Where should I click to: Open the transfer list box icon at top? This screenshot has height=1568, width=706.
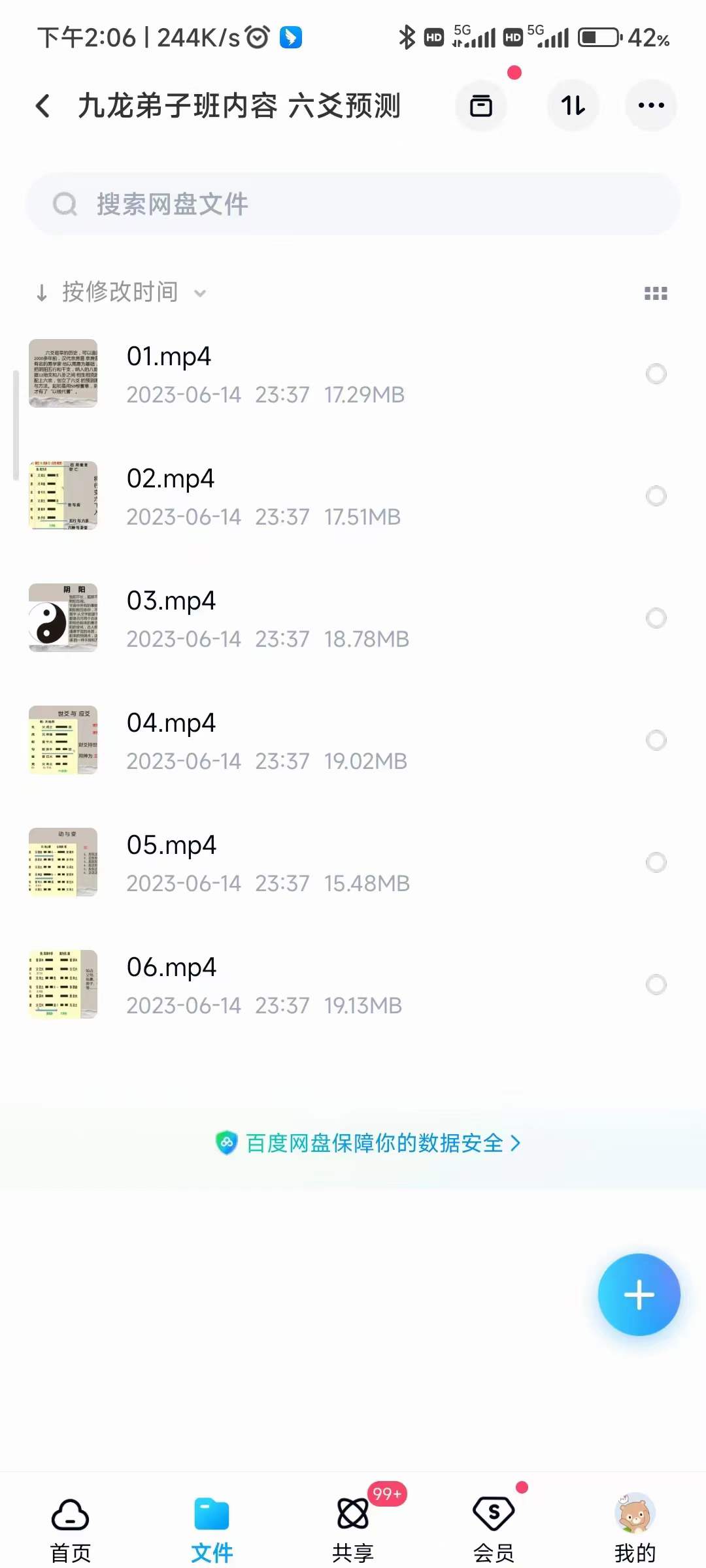click(481, 105)
